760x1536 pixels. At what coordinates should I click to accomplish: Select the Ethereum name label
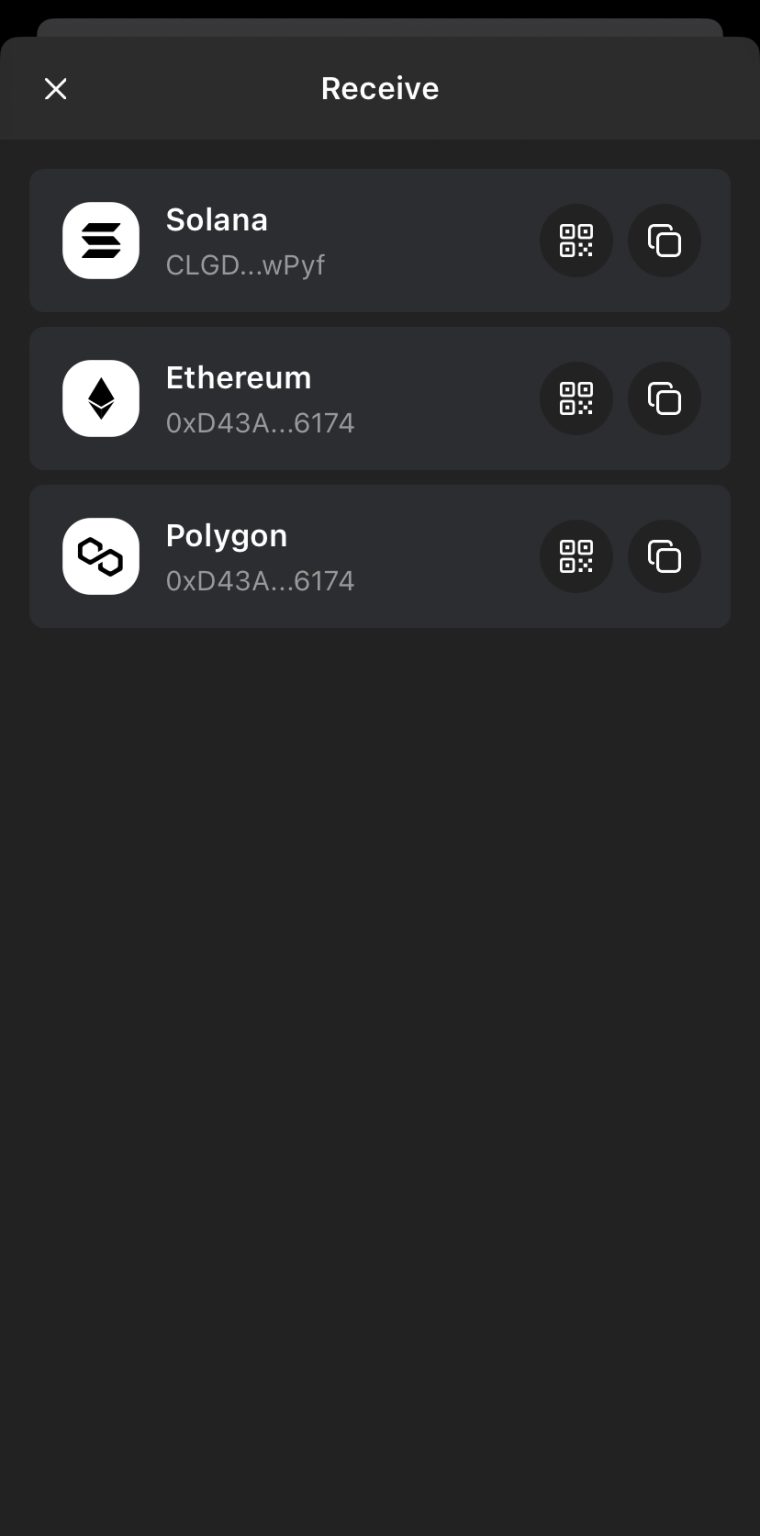(x=238, y=378)
